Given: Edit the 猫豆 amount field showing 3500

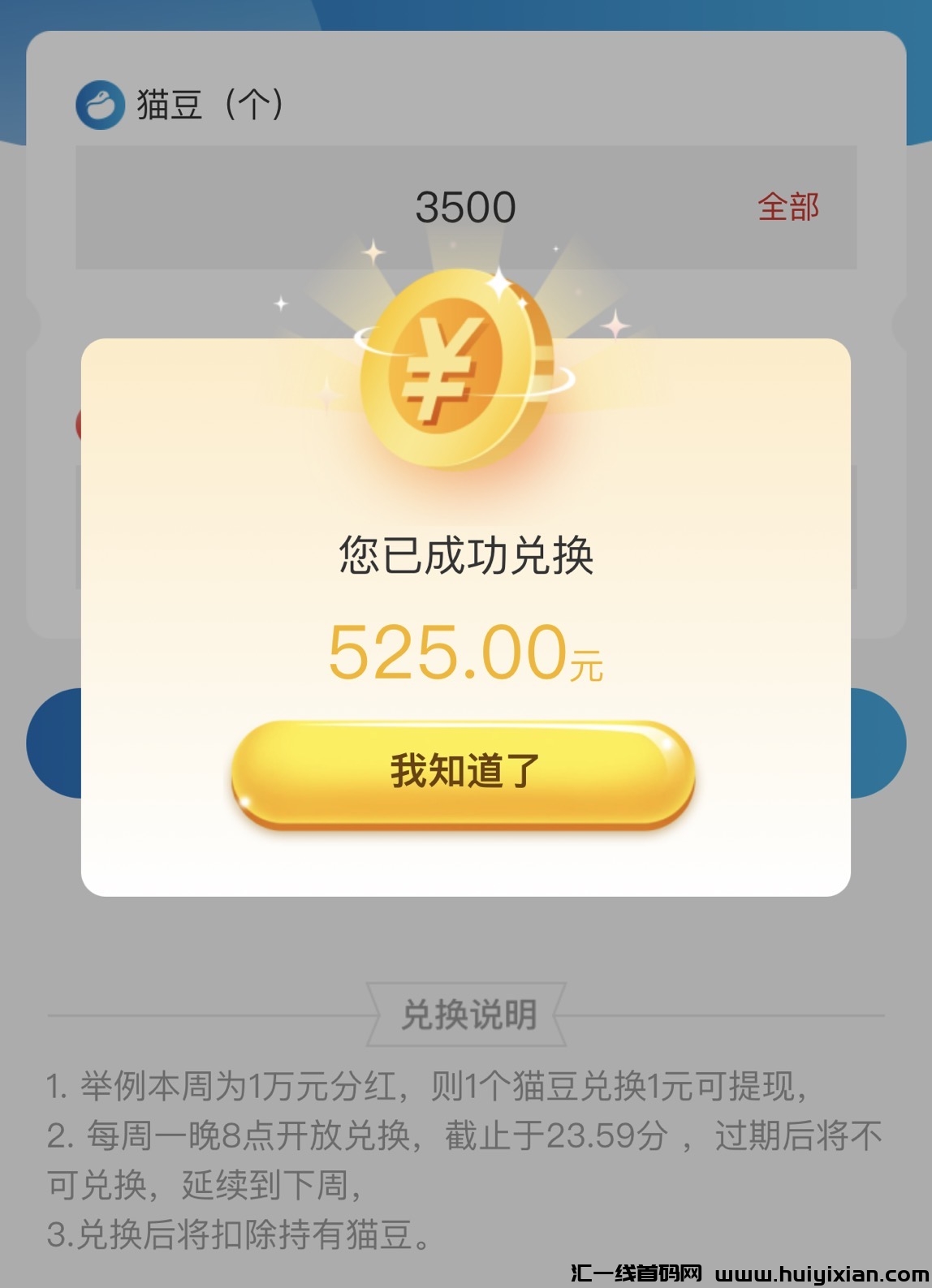Looking at the screenshot, I should (x=465, y=208).
